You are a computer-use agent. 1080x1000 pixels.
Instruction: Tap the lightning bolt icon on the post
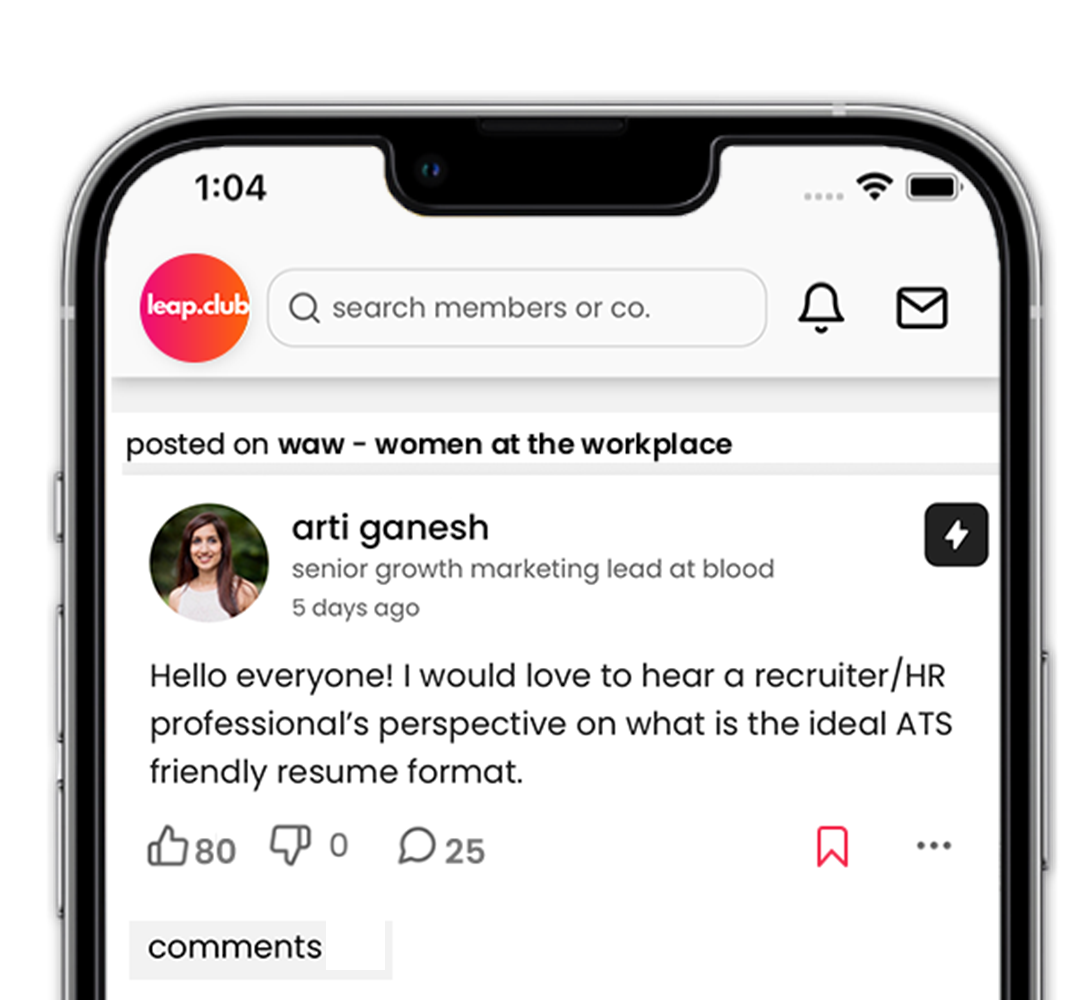[955, 535]
